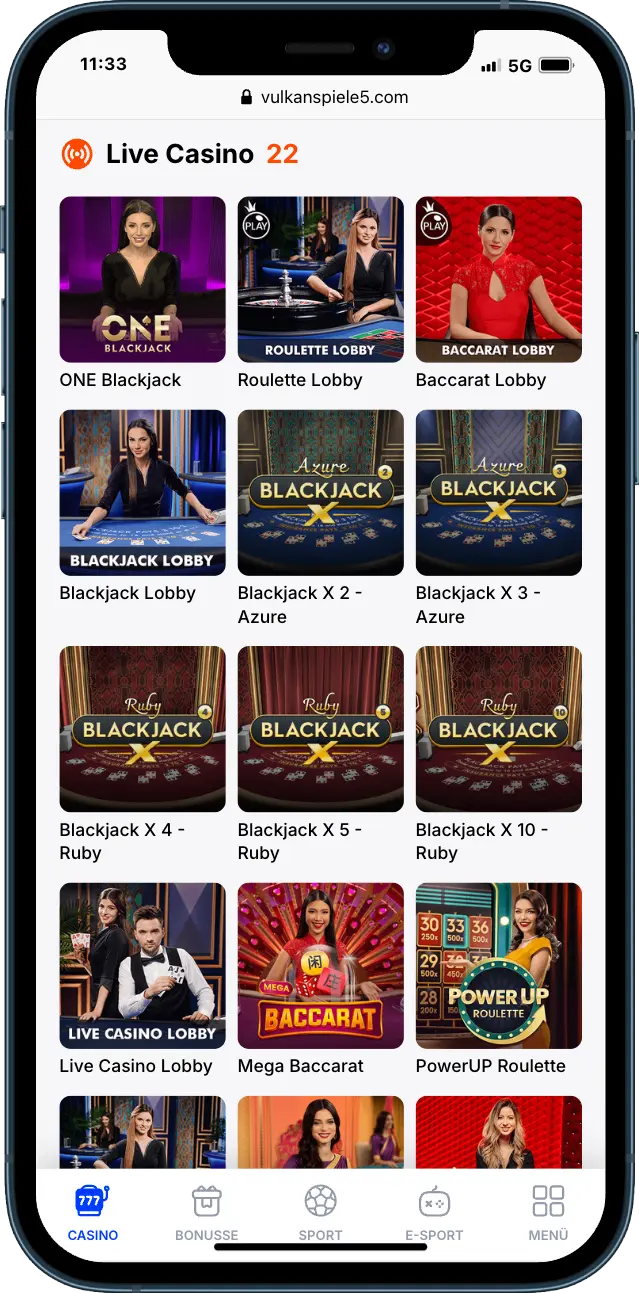
Task: Go to the Live Casino Lobby
Action: click(x=142, y=965)
